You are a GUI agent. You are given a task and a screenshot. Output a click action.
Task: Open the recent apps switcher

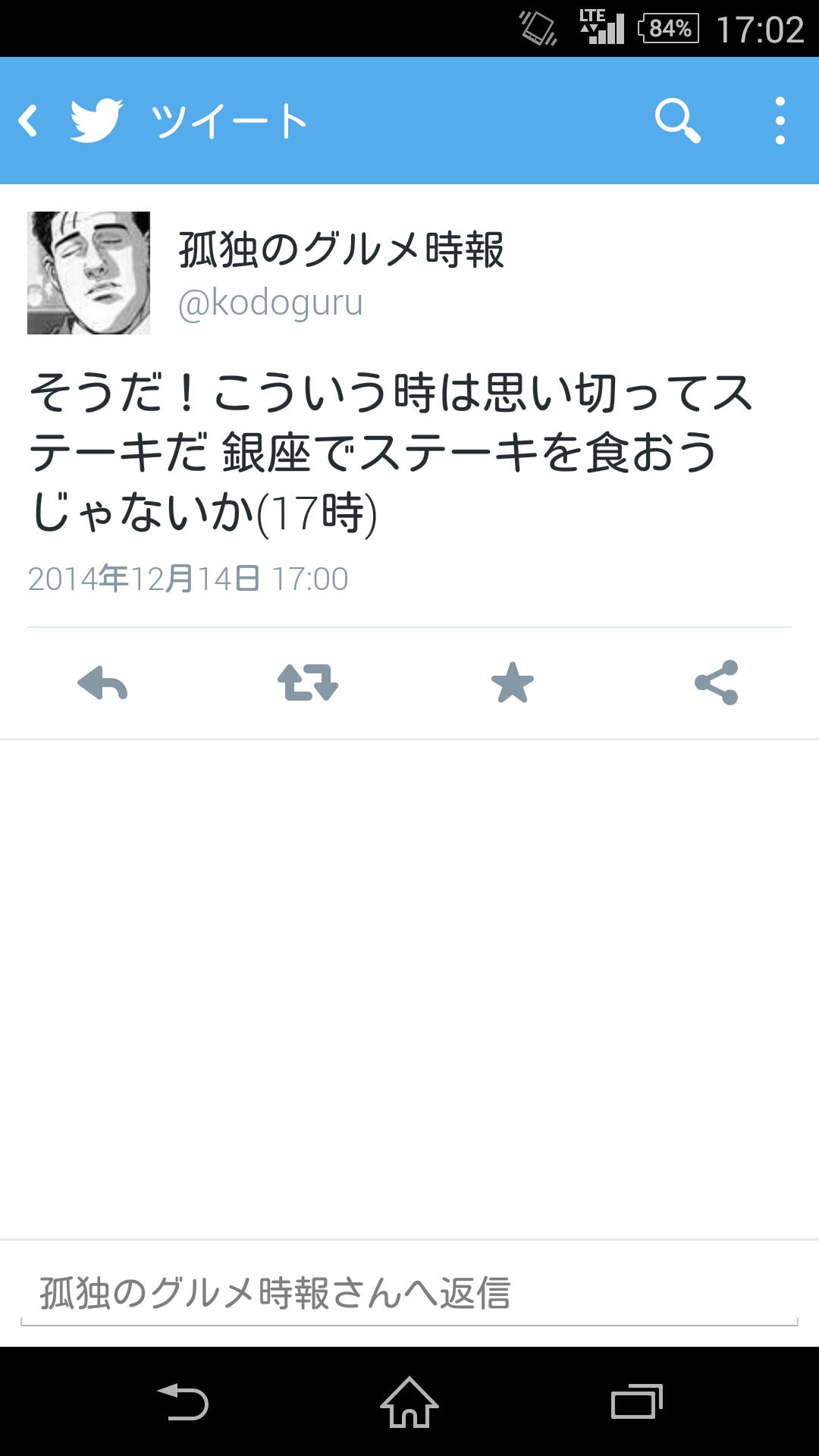pyautogui.click(x=636, y=1401)
